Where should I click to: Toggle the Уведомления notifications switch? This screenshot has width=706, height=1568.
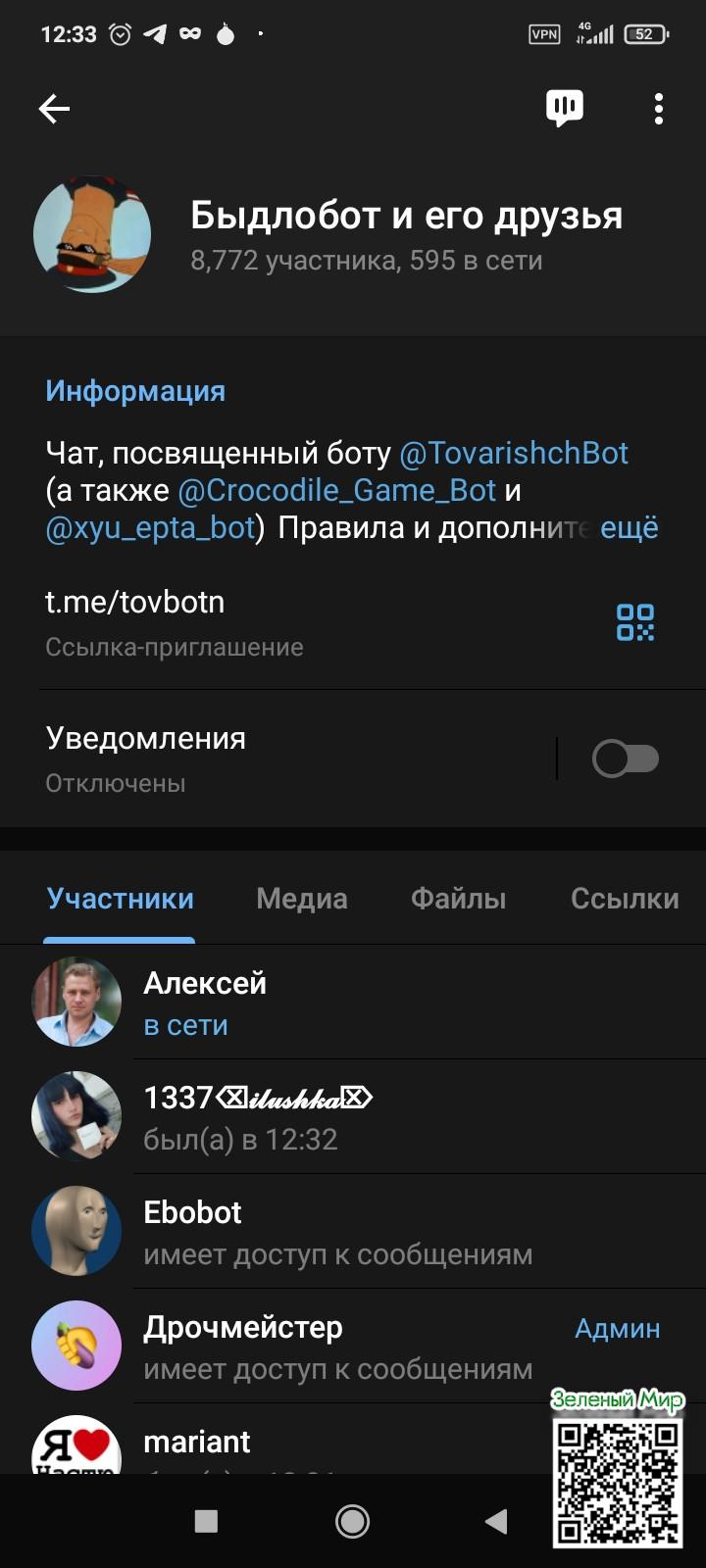[625, 759]
